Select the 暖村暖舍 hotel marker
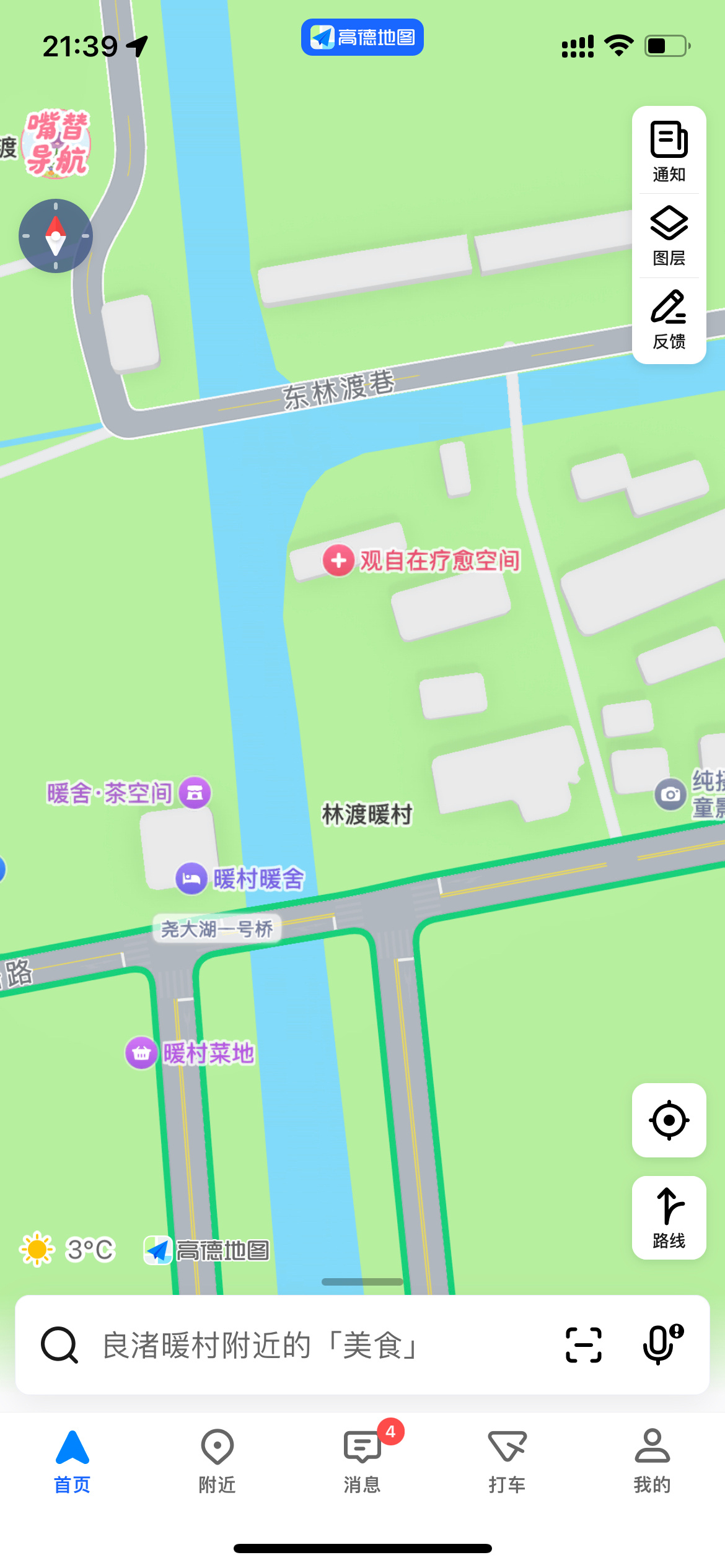 (x=191, y=879)
